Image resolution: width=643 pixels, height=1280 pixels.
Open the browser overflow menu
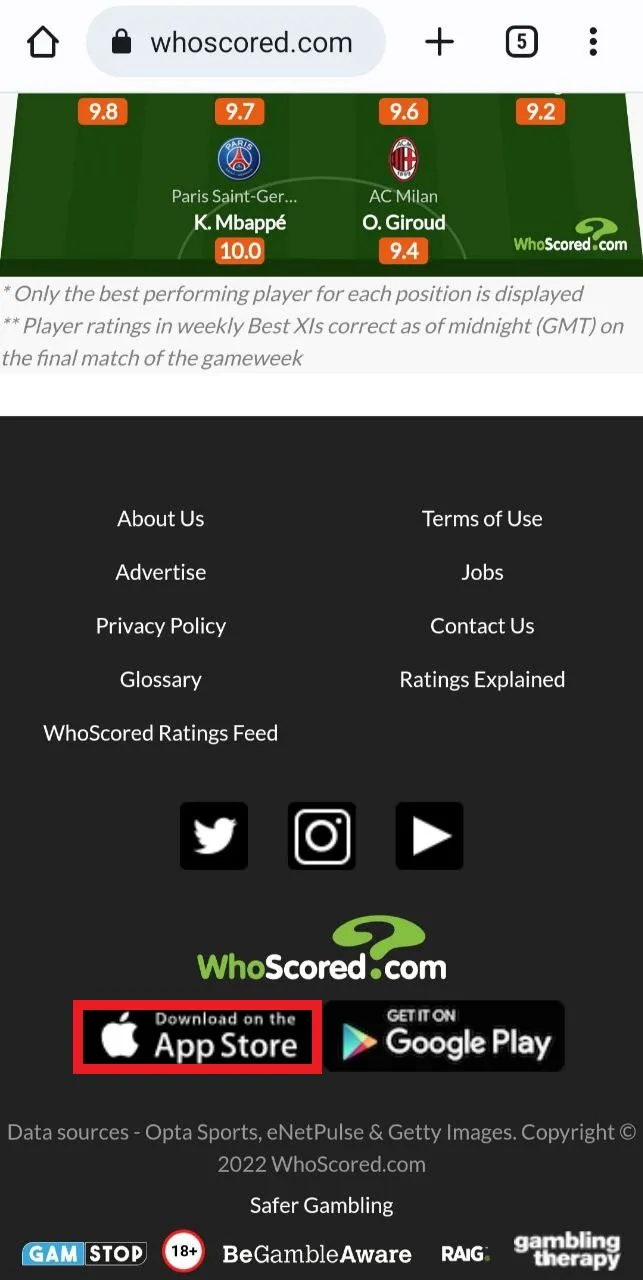(x=593, y=42)
